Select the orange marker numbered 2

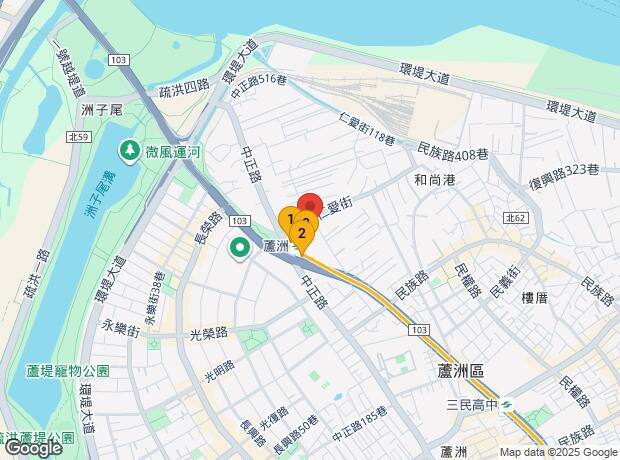pos(302,235)
